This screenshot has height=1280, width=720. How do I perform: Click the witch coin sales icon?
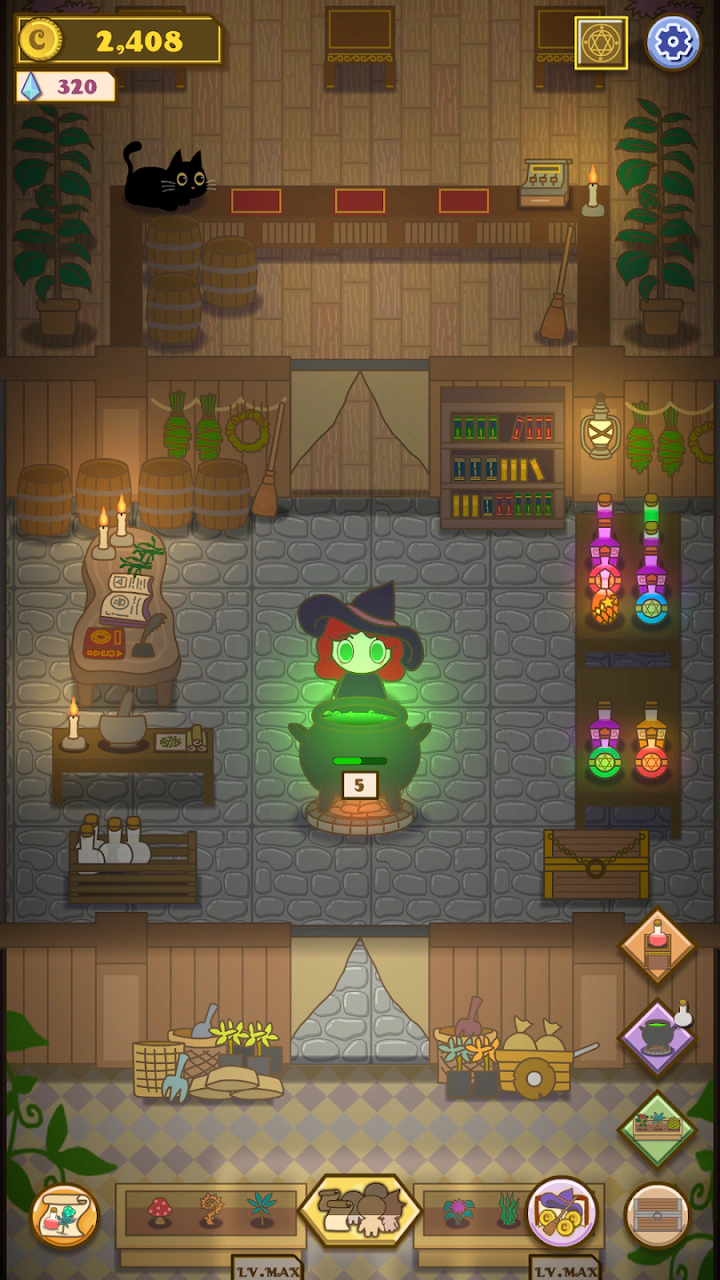(x=560, y=1212)
